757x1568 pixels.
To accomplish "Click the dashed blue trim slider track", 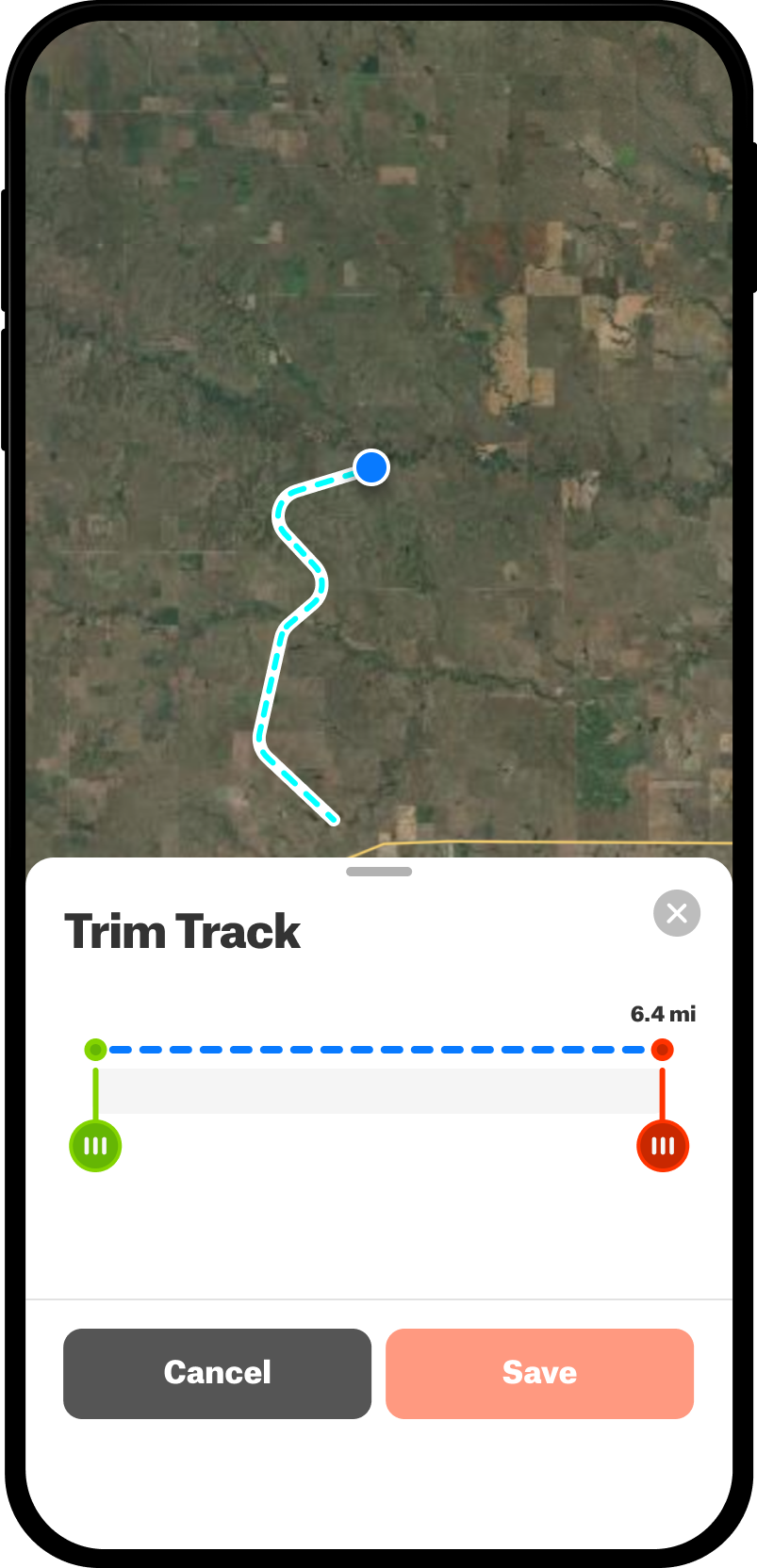I will click(377, 1049).
